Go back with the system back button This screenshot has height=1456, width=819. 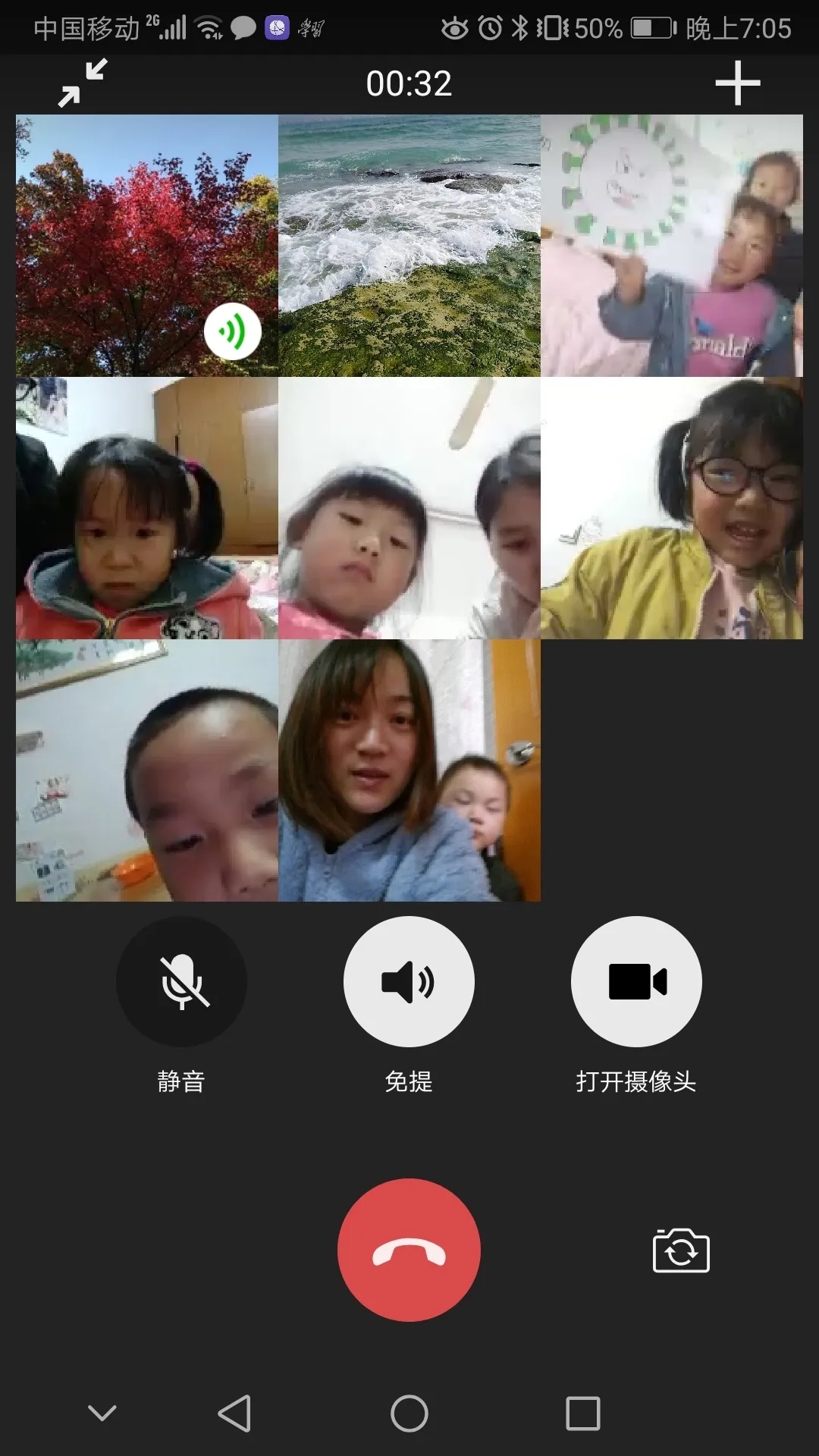234,1414
